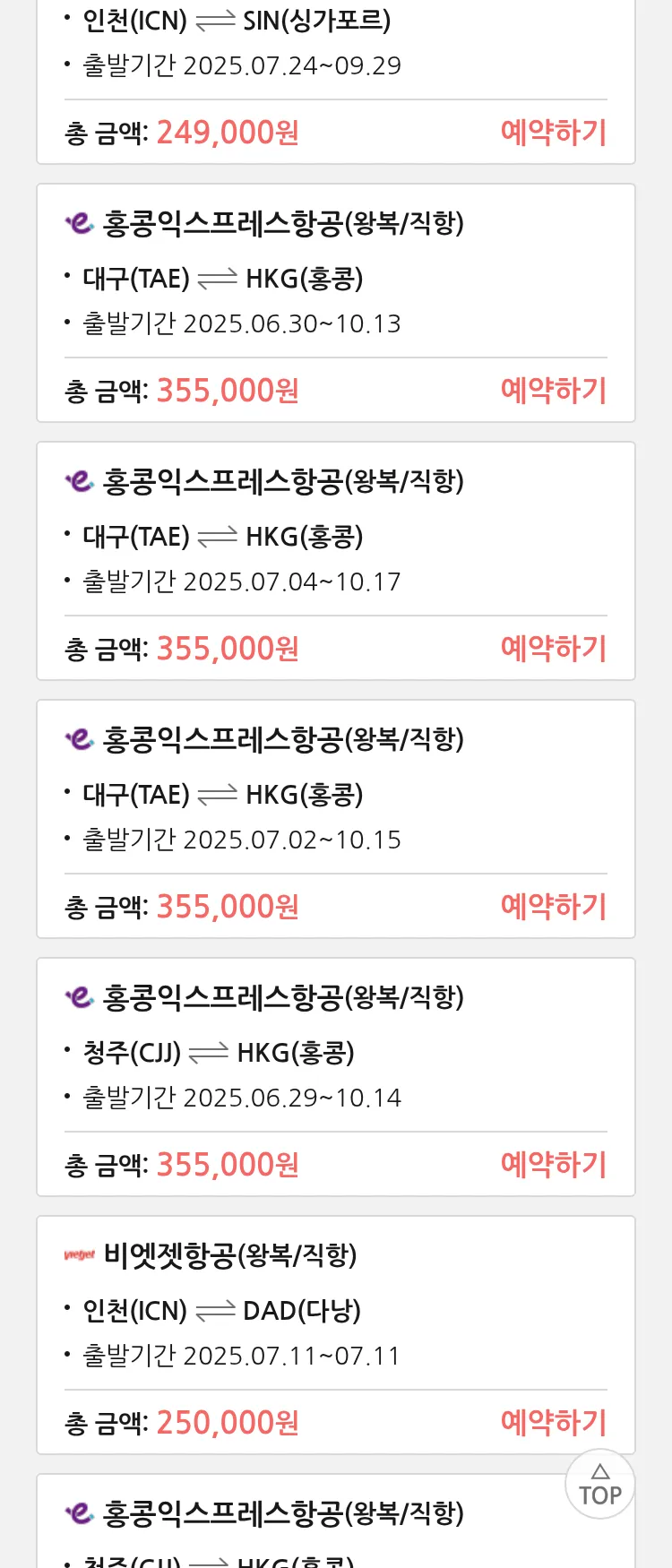Reserve the 비엣젯항공 Incheon–Da Nang 250,000원 flight
672x1568 pixels.
[x=553, y=1423]
